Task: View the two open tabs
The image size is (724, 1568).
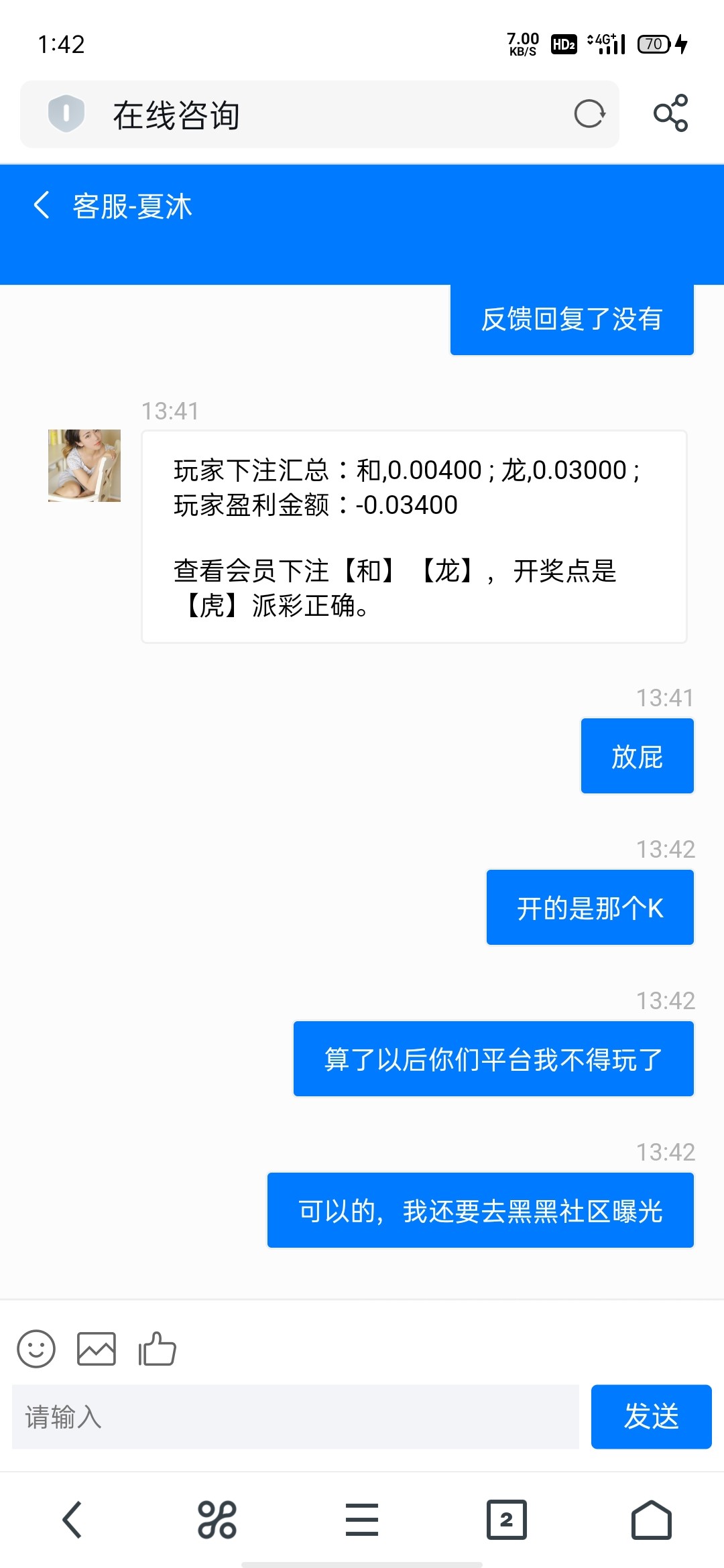Action: [506, 1520]
